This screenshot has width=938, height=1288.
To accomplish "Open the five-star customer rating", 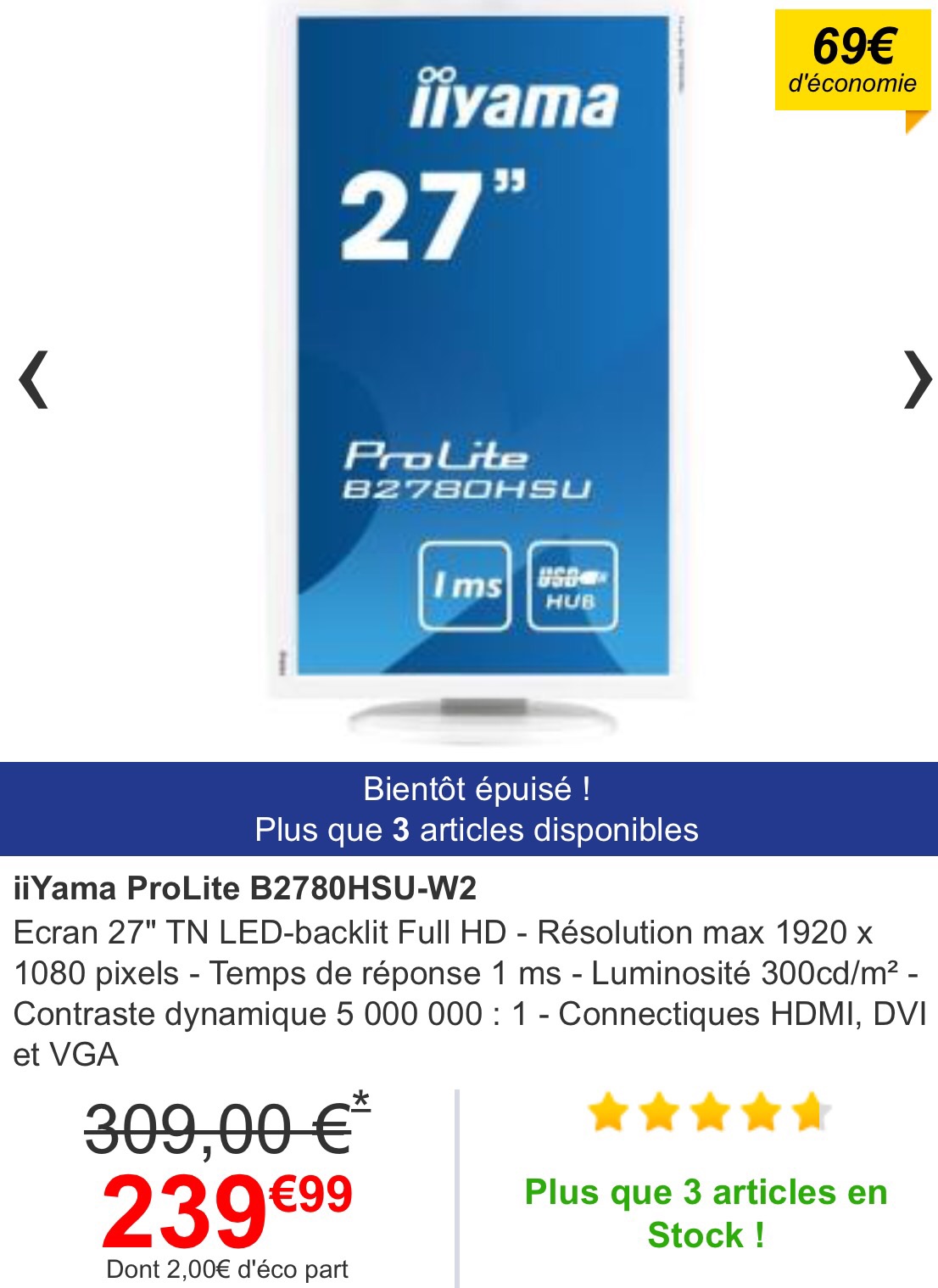I will (707, 1113).
